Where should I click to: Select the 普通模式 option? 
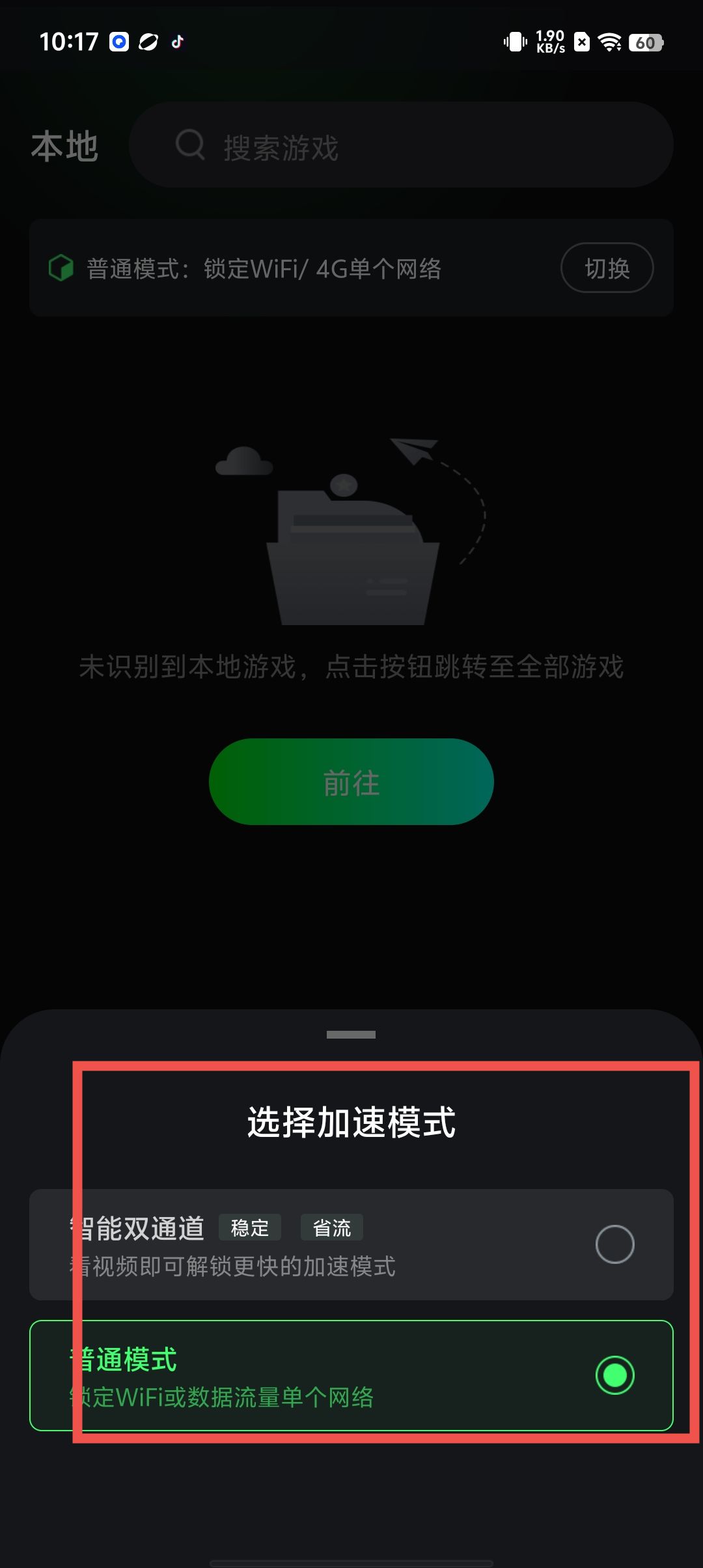[x=614, y=1375]
